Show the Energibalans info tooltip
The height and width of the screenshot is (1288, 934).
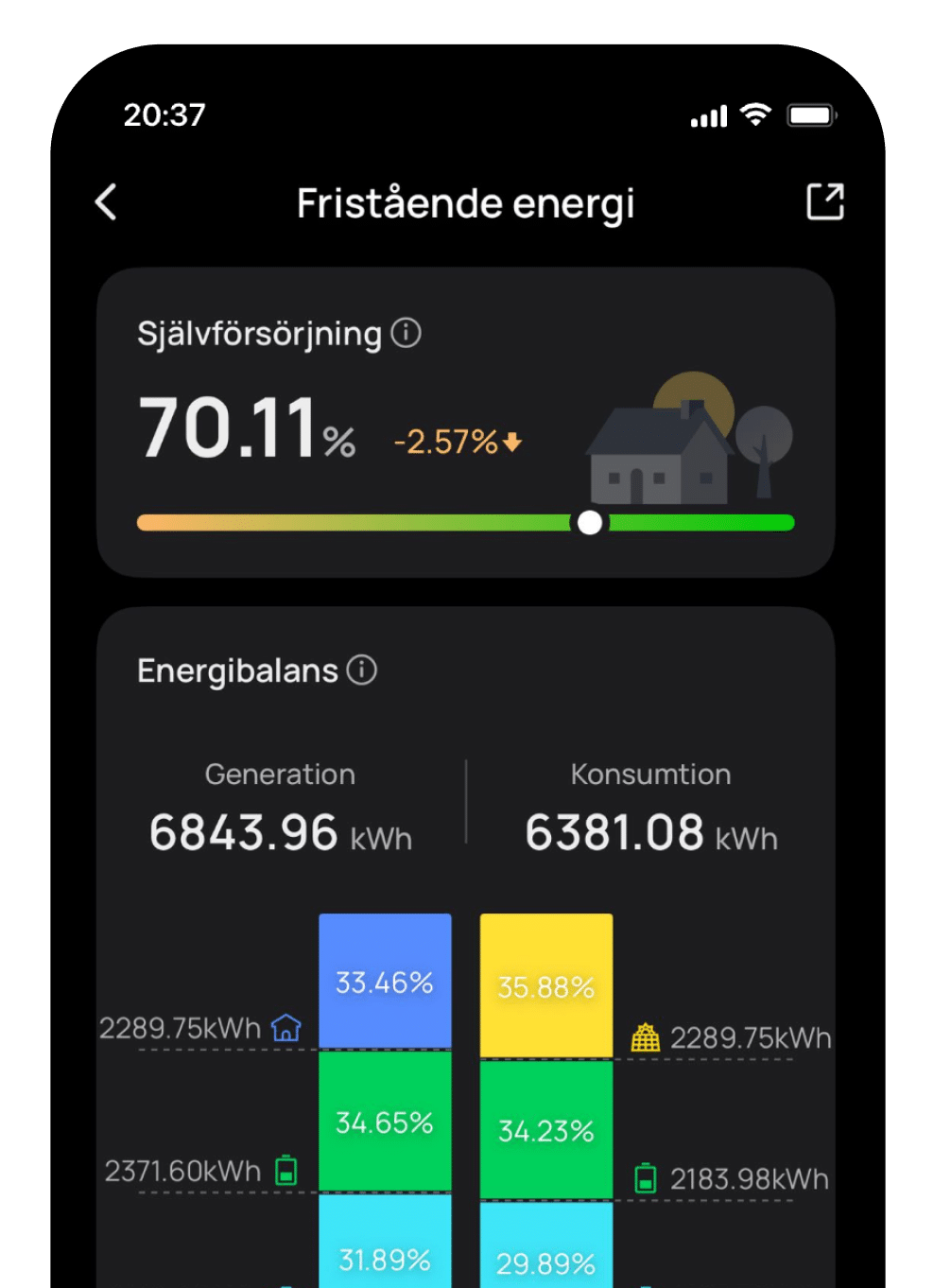pos(362,670)
